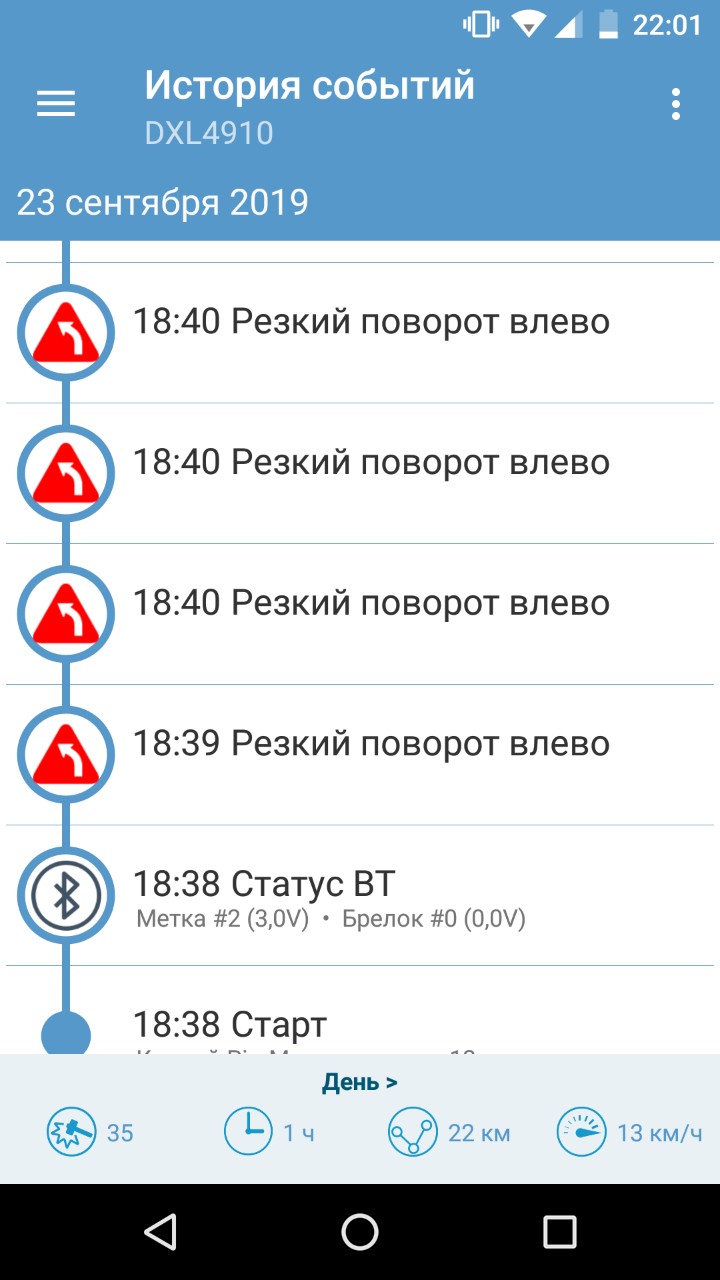
Task: Open the overflow menu in the app bar
Action: click(x=676, y=104)
